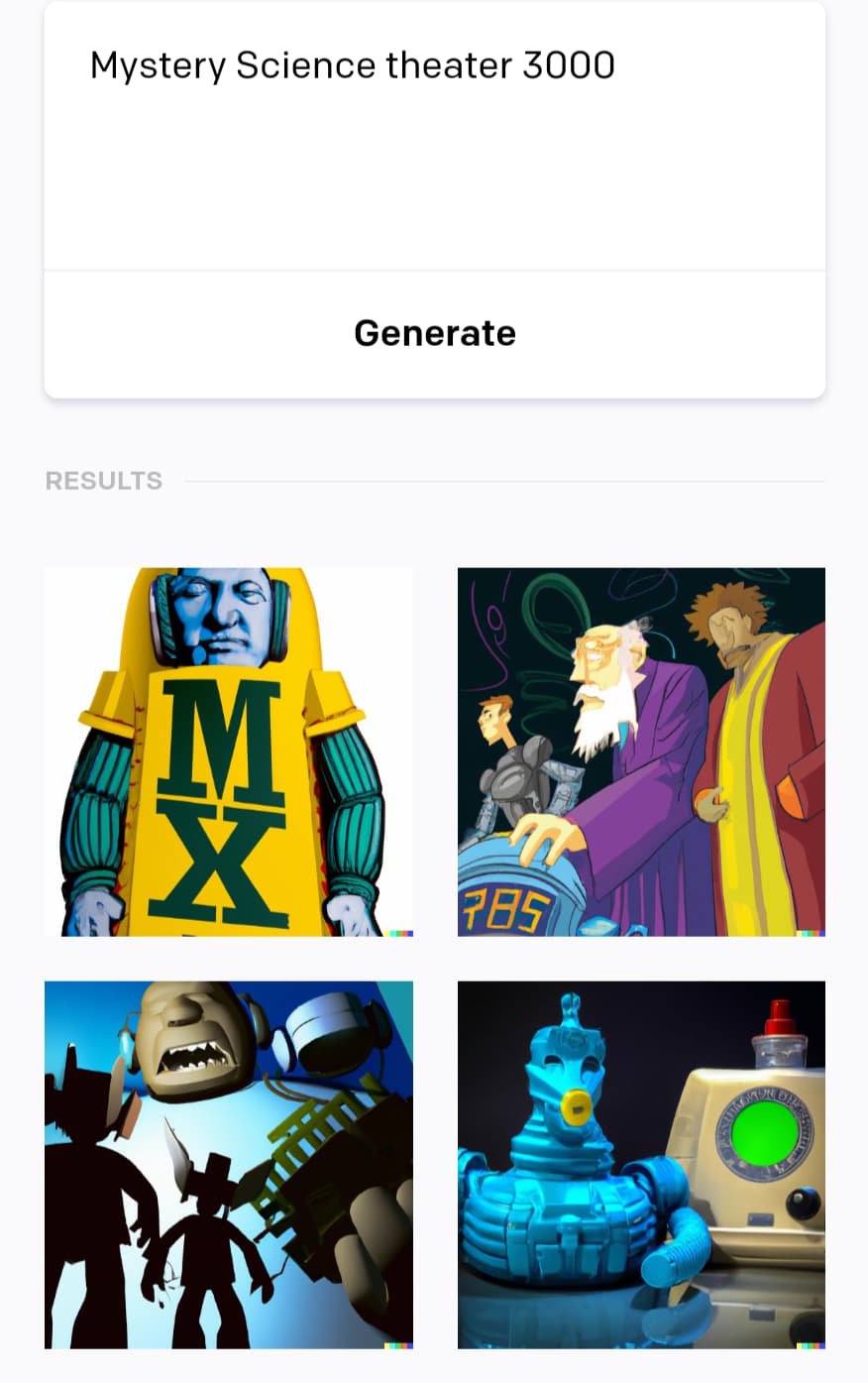View the silhouettes with angry face result
868x1383 pixels.
[229, 1165]
